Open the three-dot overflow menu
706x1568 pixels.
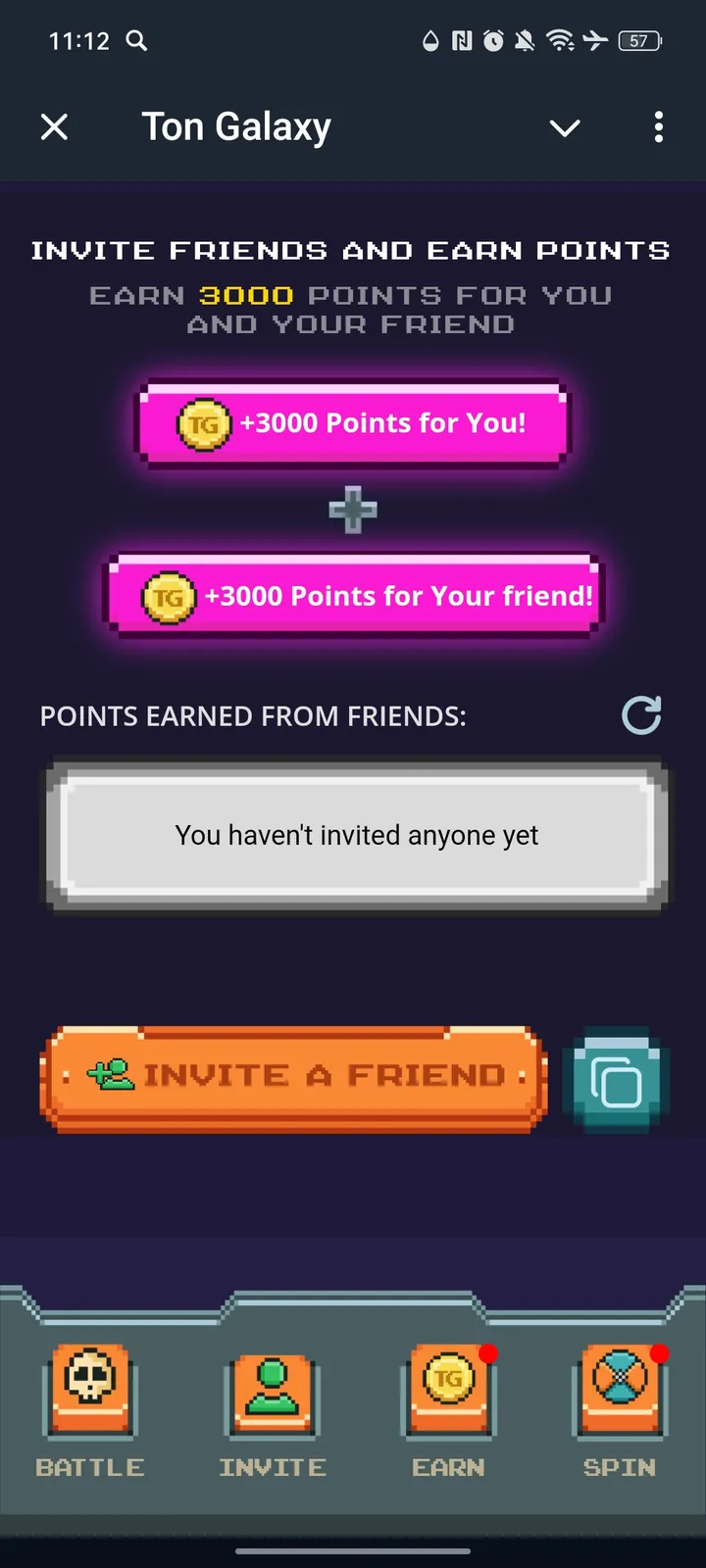coord(659,126)
